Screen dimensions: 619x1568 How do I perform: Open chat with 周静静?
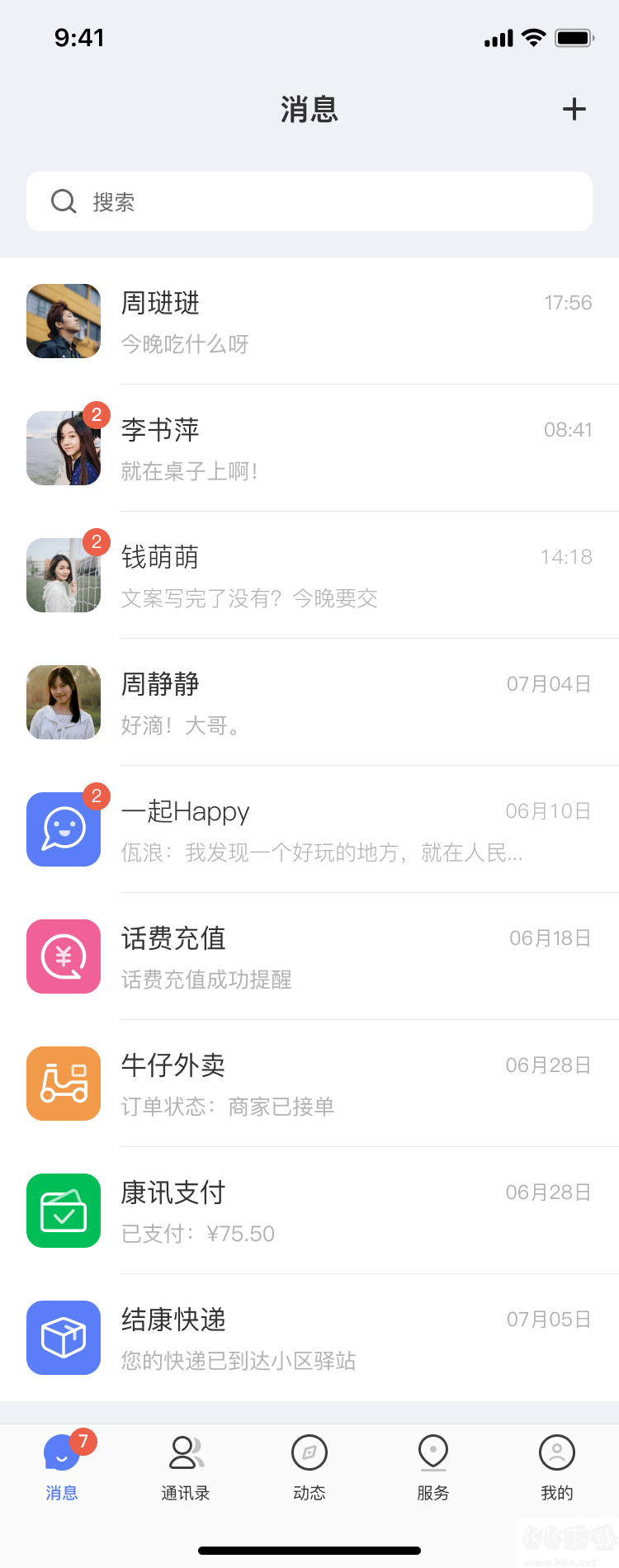(x=309, y=702)
